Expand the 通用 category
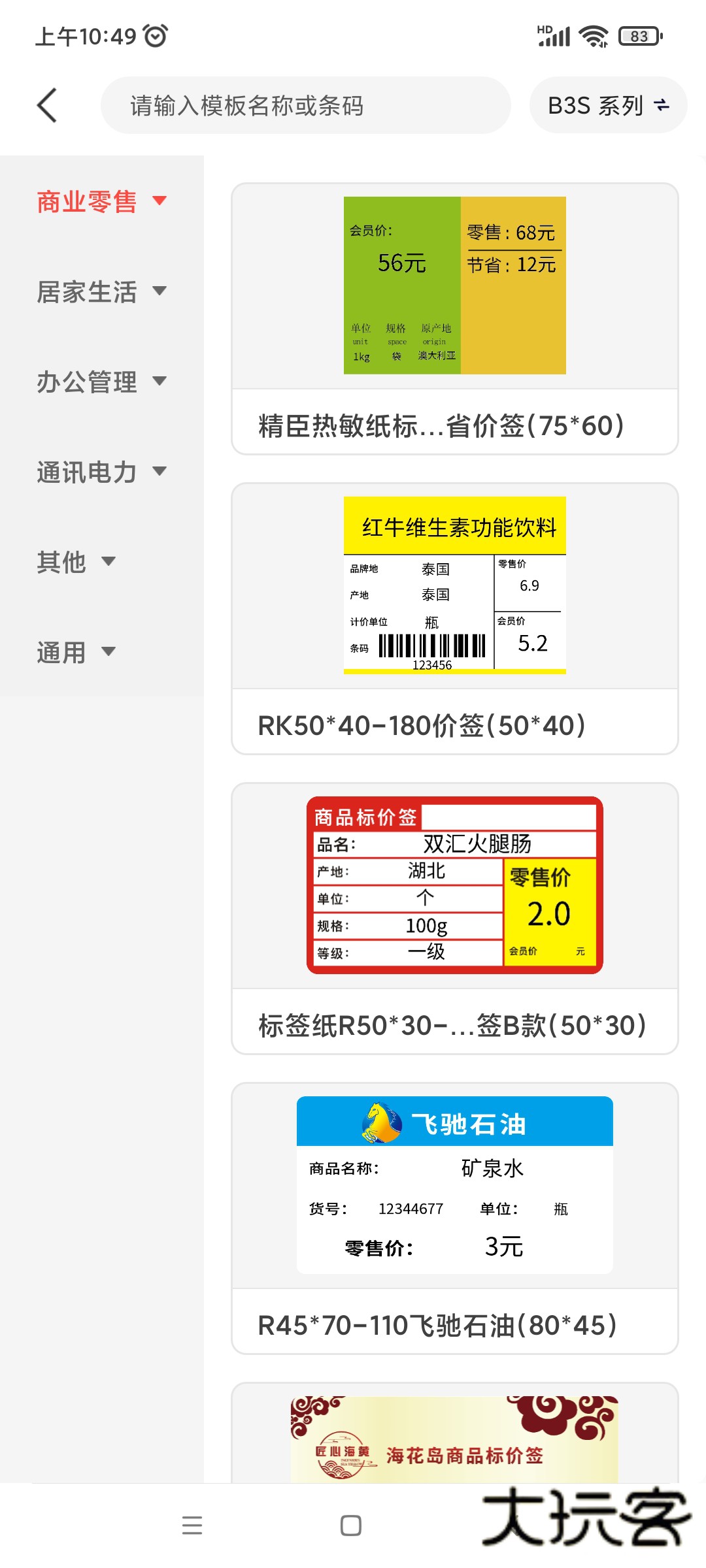Screen dimensions: 706x1568 click(76, 652)
